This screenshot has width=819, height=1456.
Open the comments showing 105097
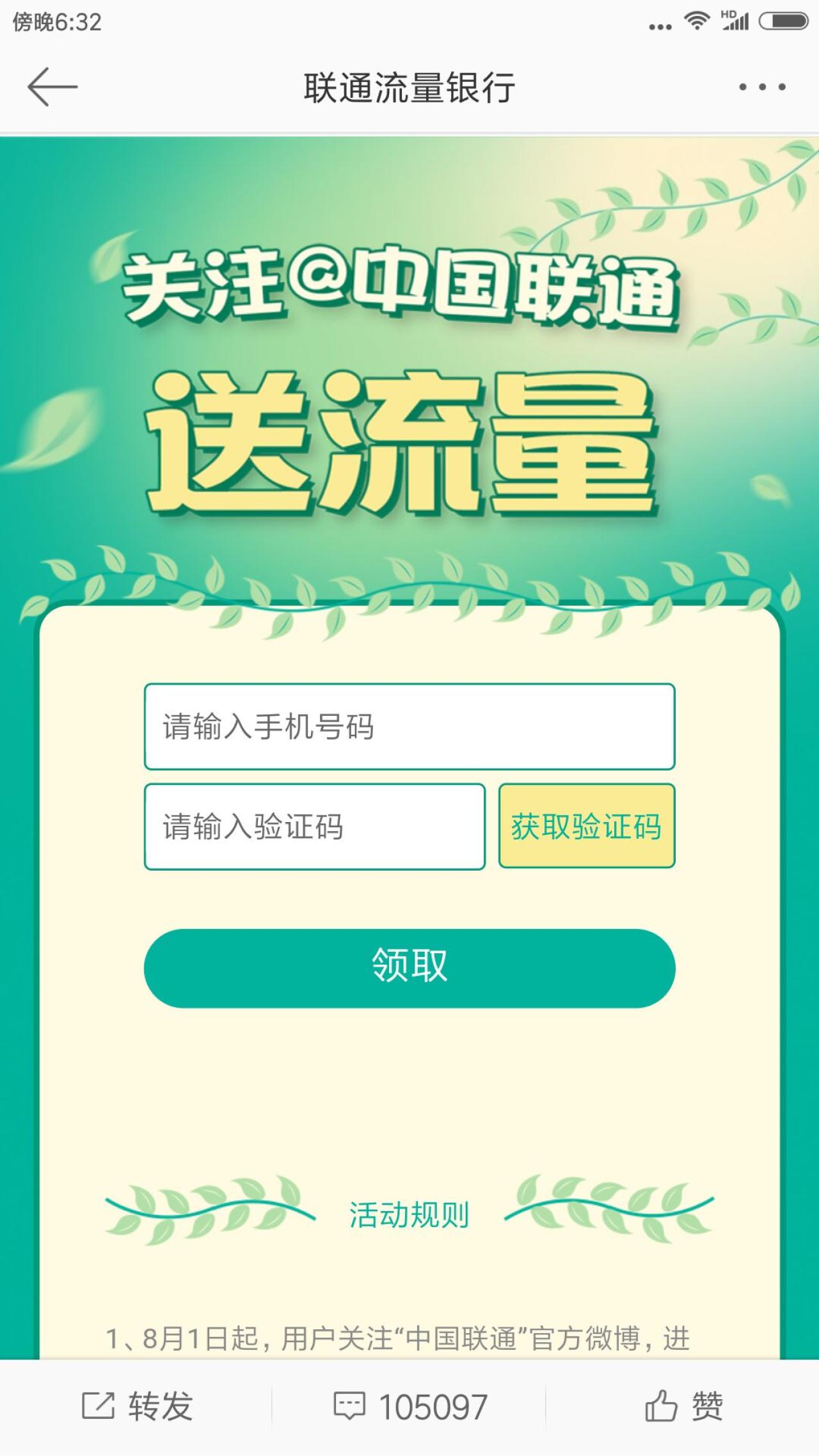coord(410,1406)
